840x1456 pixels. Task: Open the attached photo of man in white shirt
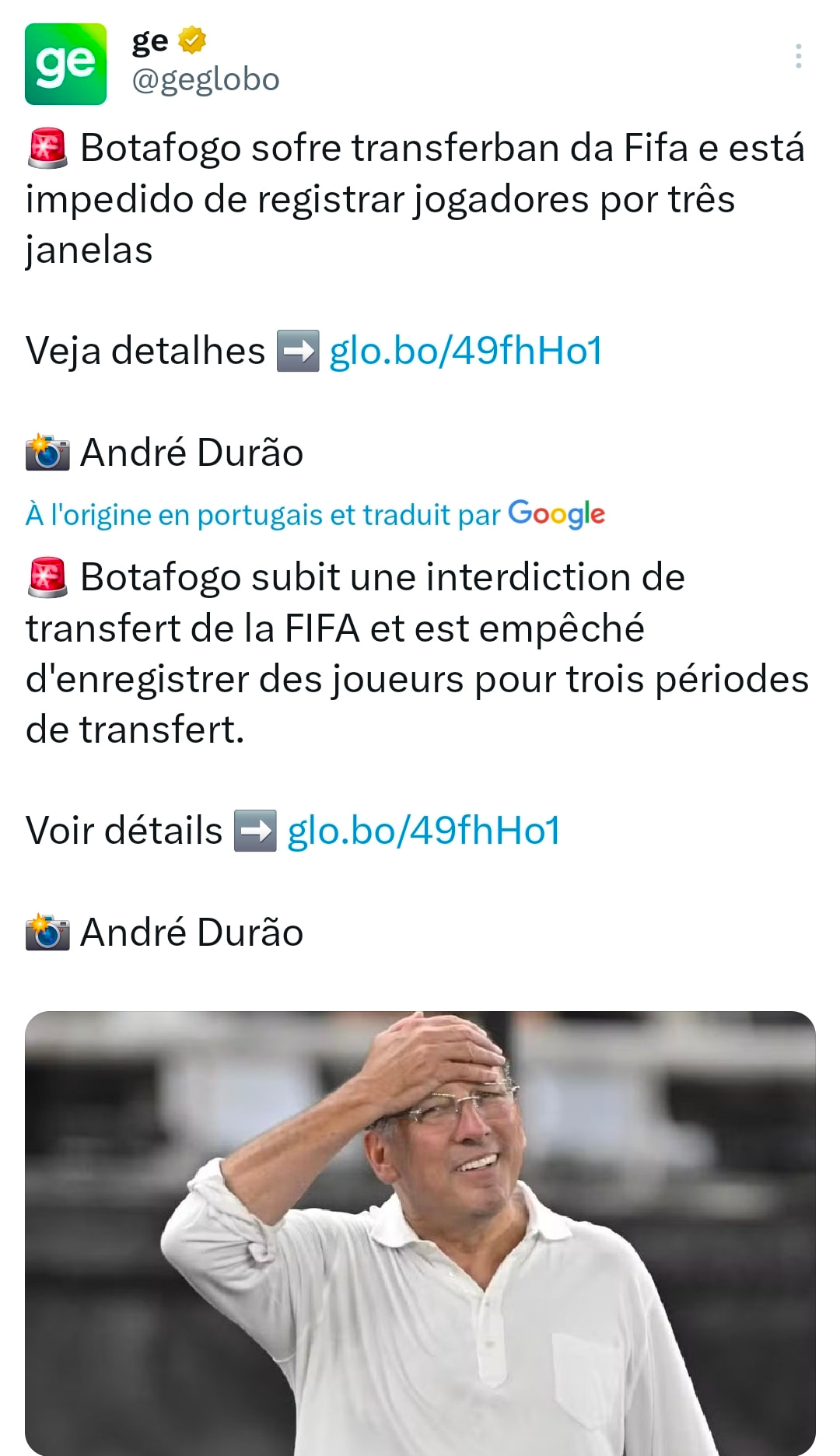pos(420,1232)
